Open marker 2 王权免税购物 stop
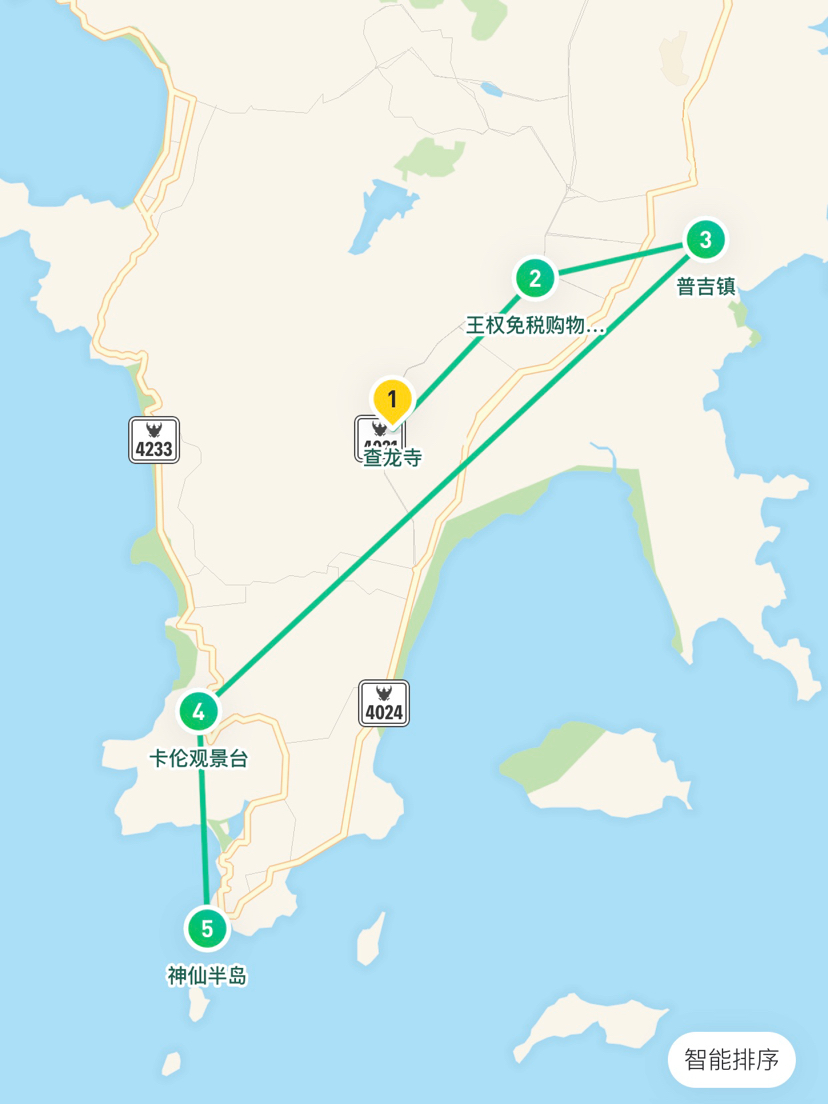 click(535, 278)
